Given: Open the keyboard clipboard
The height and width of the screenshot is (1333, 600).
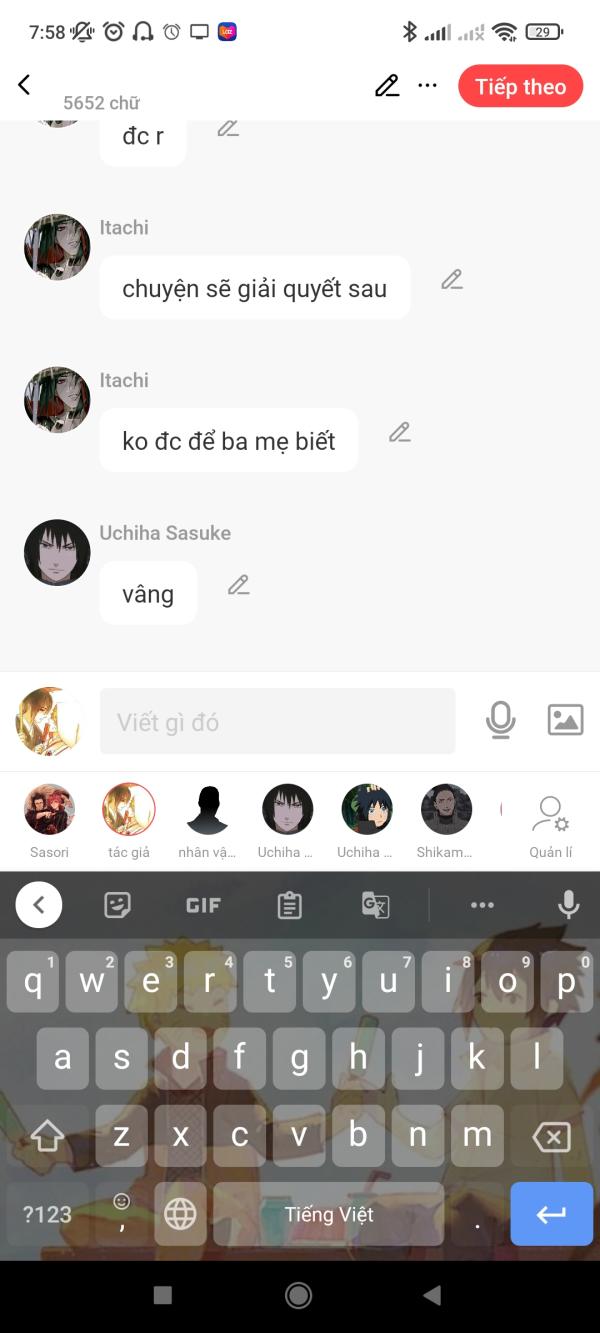Looking at the screenshot, I should [x=290, y=905].
